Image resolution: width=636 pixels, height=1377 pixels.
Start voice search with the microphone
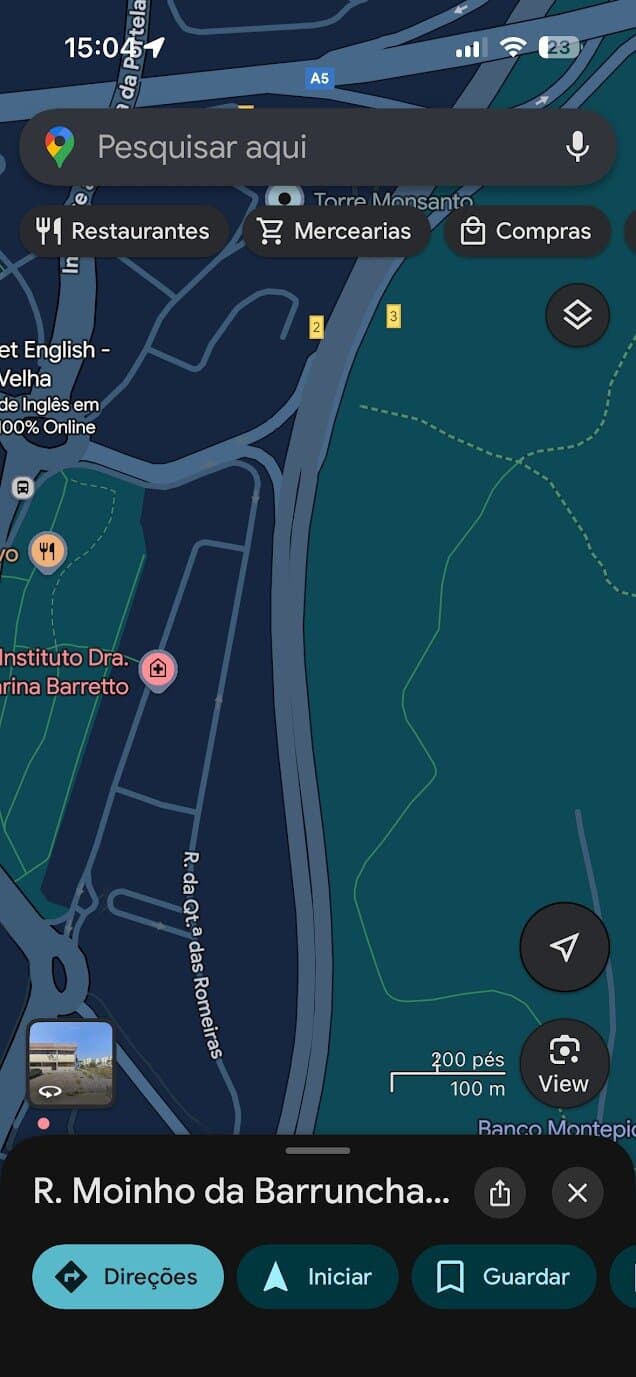[x=577, y=148]
